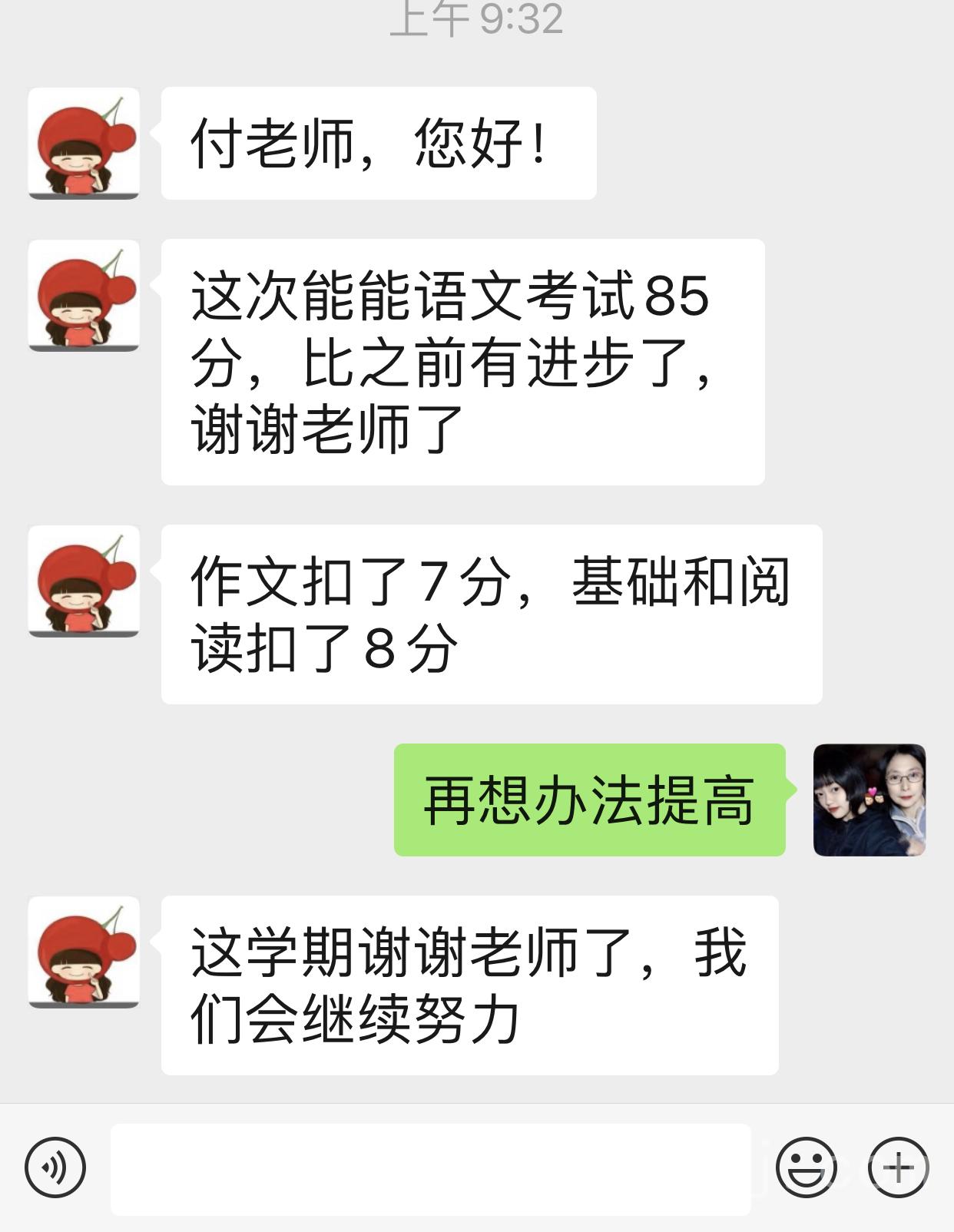Screen dimensions: 954x1232
Task: Focus the message text field
Action: (x=430, y=1169)
